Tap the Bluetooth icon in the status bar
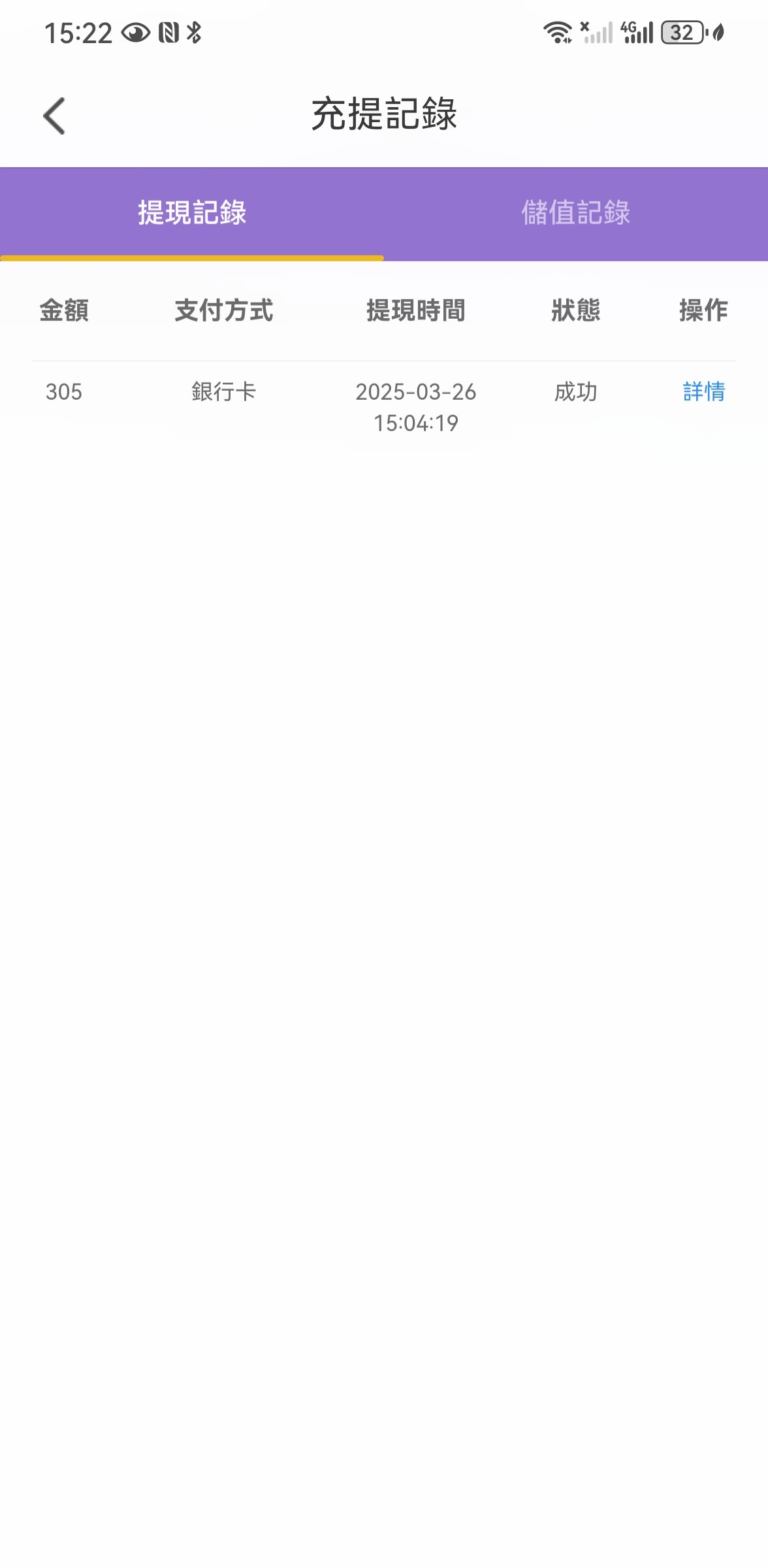 [x=195, y=34]
